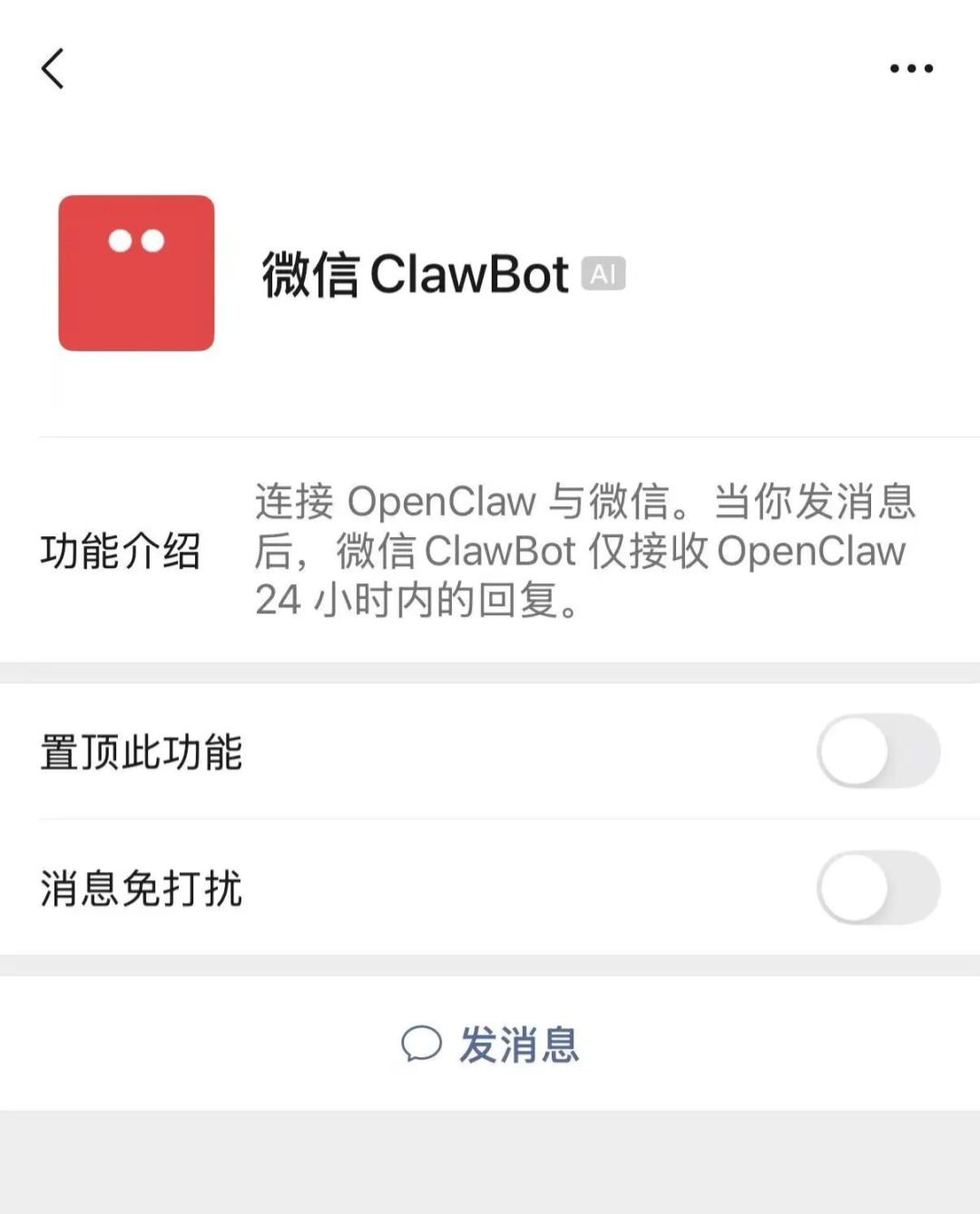980x1214 pixels.
Task: Open ClawBot profile picture in full view
Action: click(136, 270)
